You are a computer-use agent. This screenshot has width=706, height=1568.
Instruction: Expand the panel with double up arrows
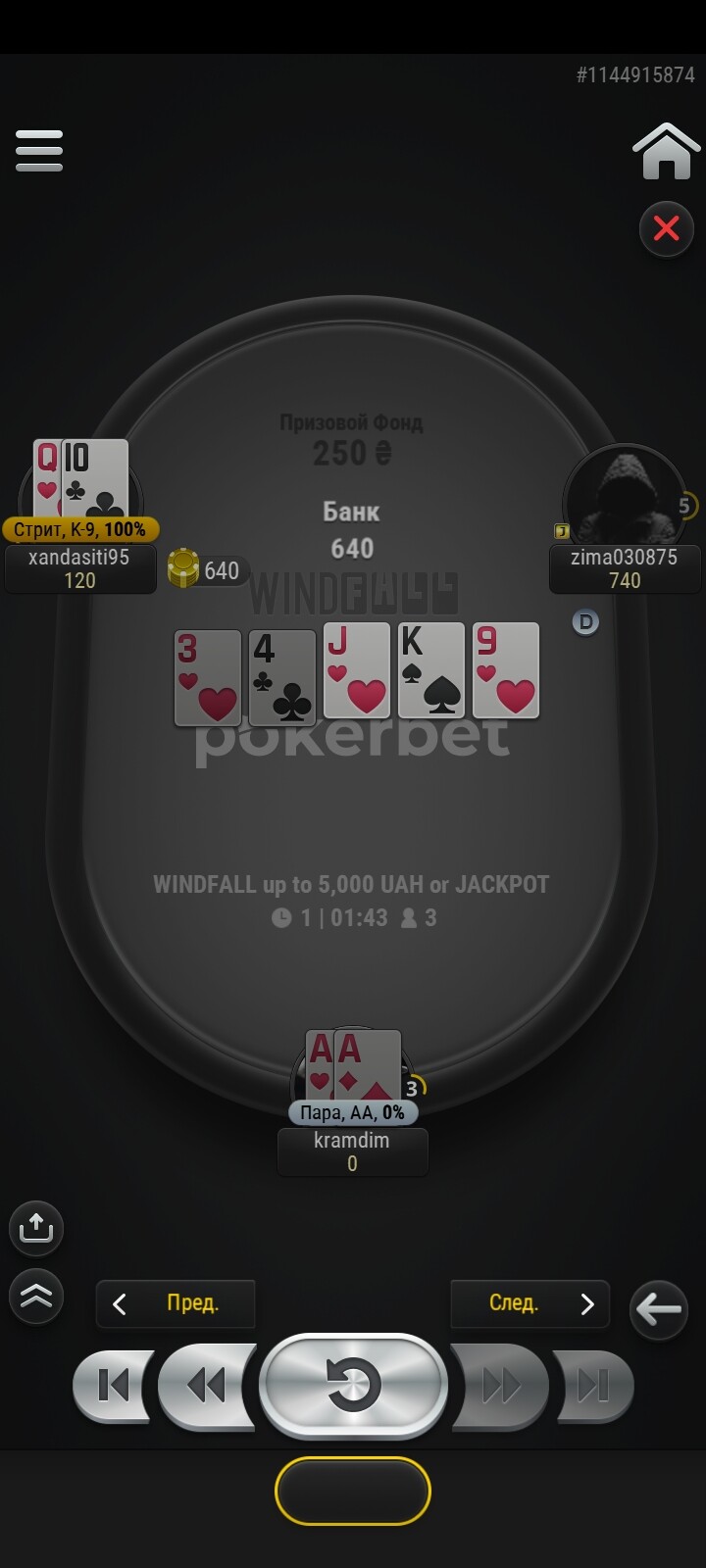pyautogui.click(x=36, y=1296)
